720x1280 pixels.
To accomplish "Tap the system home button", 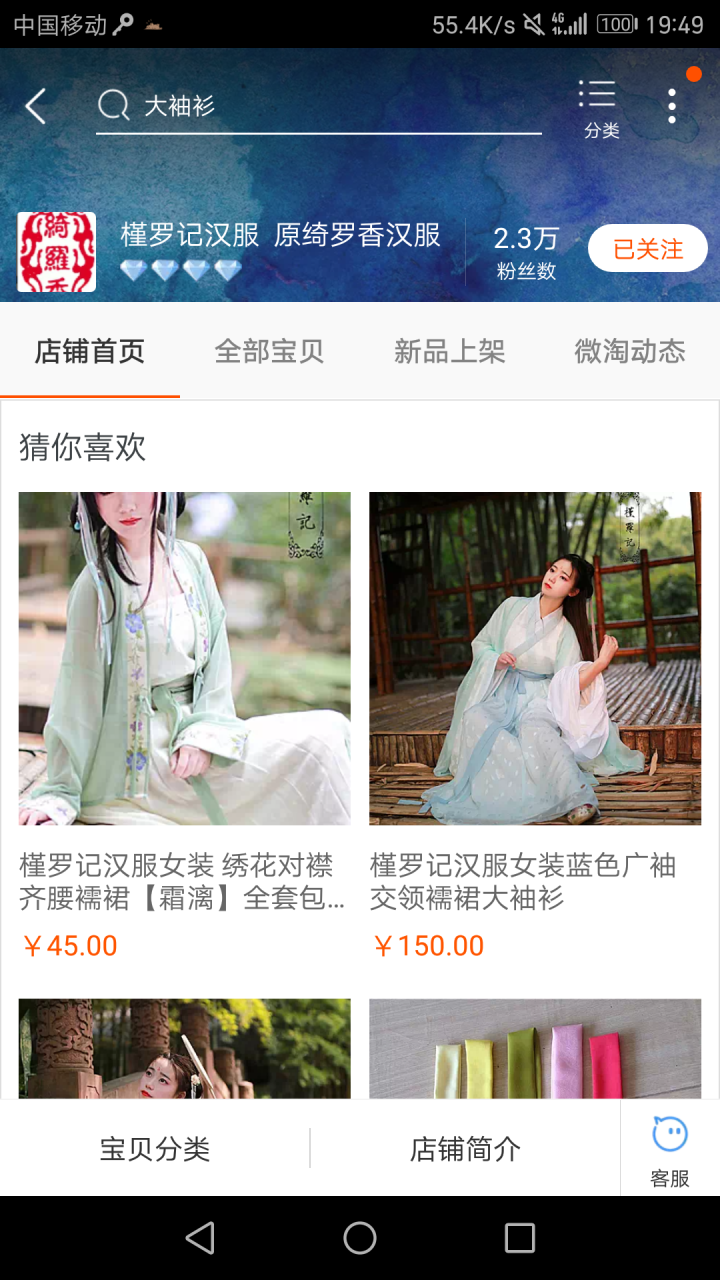I will [x=360, y=1238].
